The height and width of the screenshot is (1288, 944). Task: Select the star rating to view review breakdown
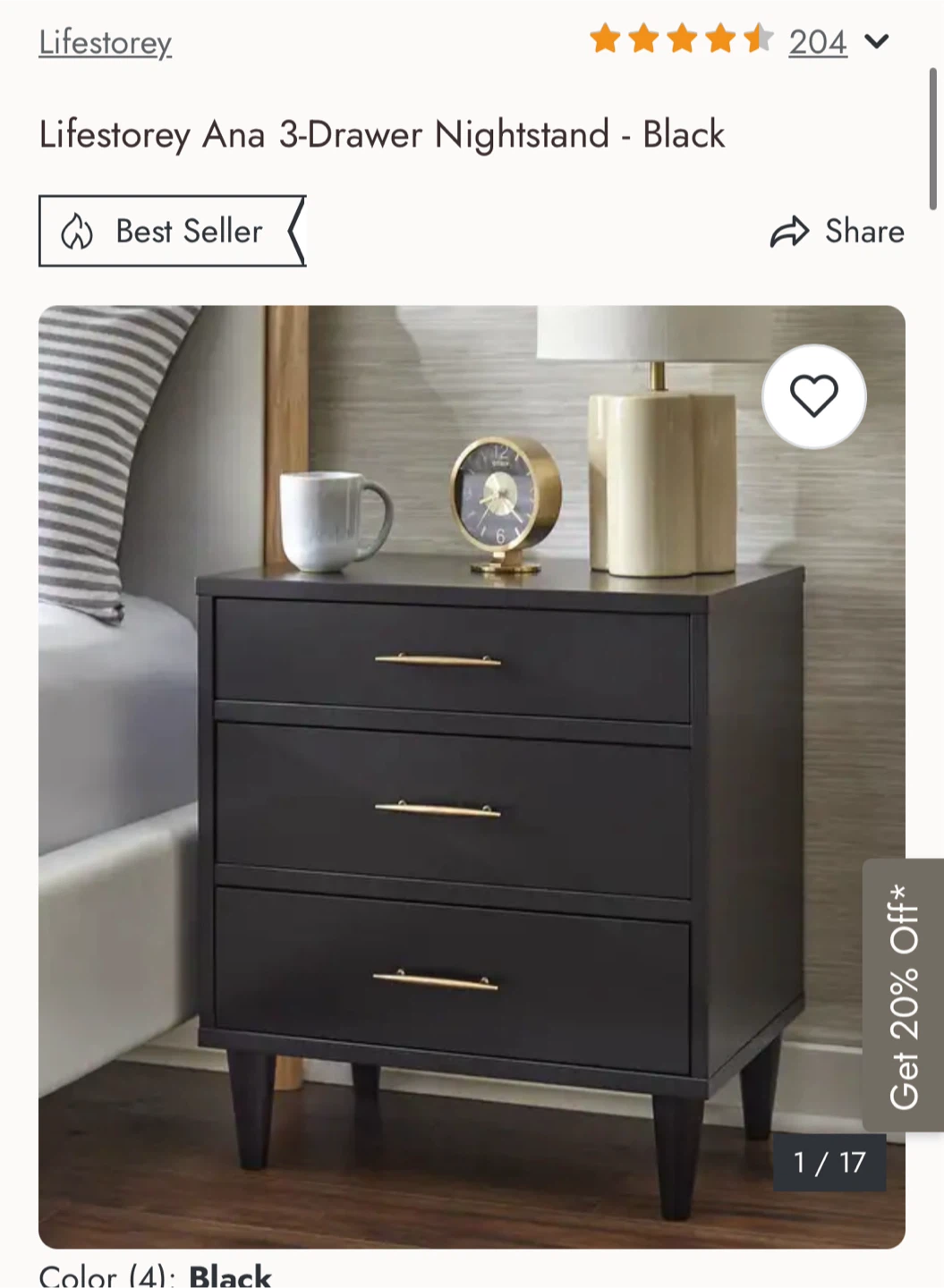pos(680,39)
